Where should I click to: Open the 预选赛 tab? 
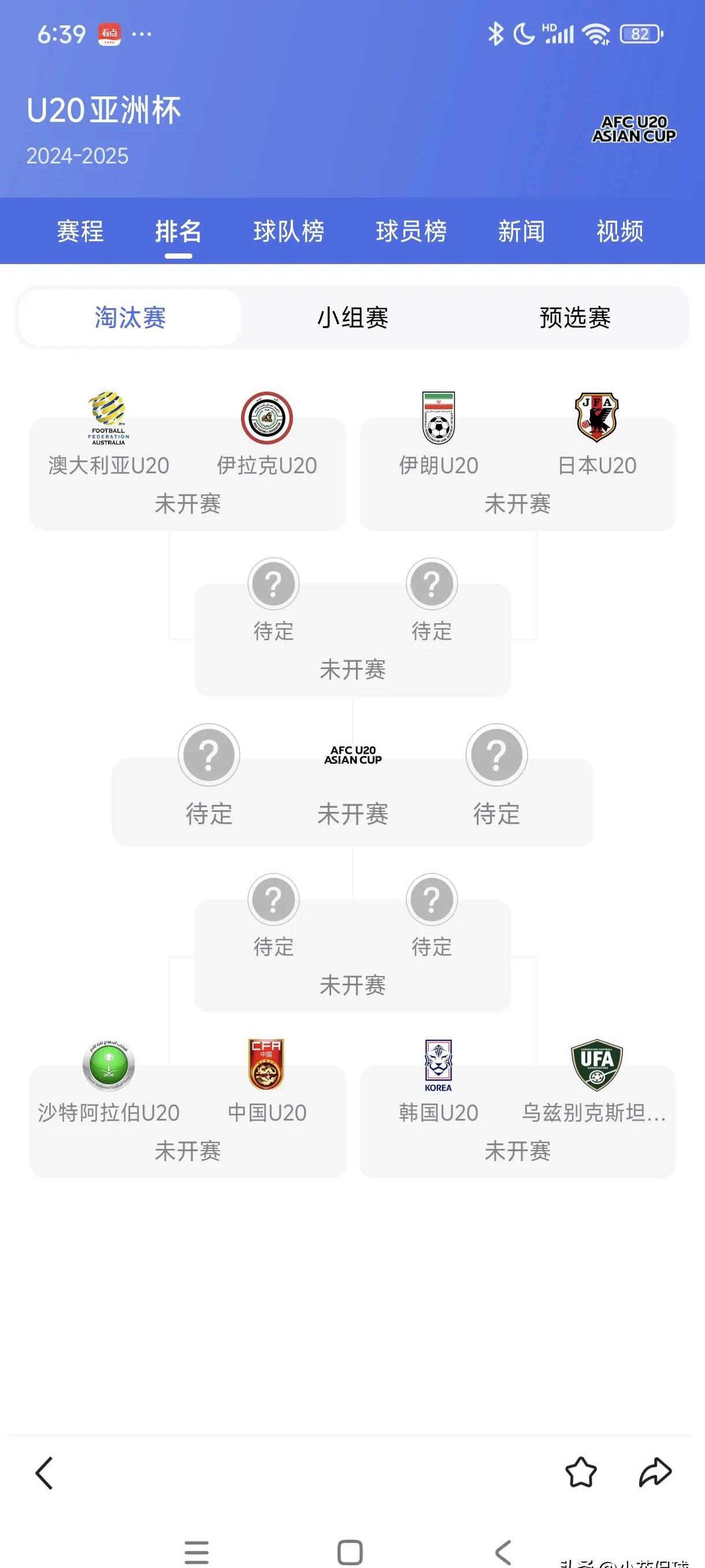pos(574,318)
